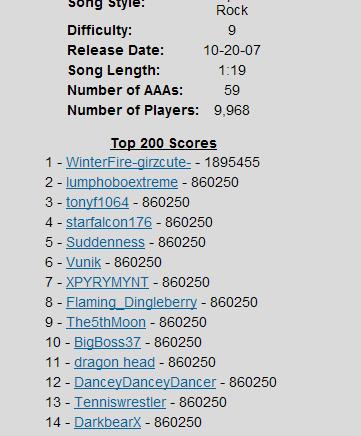
Task: Tap the dragon head username link
Action: [x=114, y=362]
